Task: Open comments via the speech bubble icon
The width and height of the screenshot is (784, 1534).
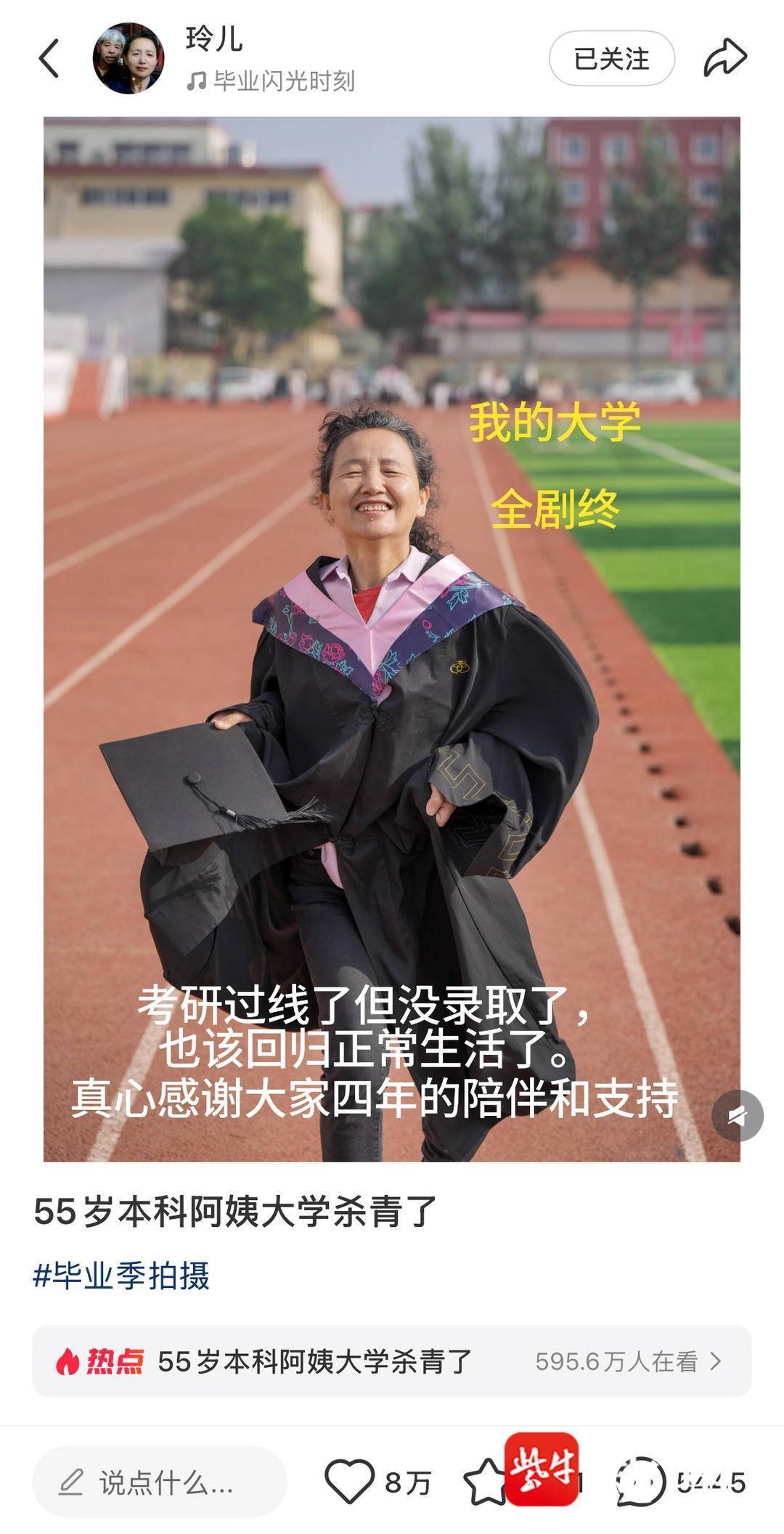Action: click(641, 1482)
